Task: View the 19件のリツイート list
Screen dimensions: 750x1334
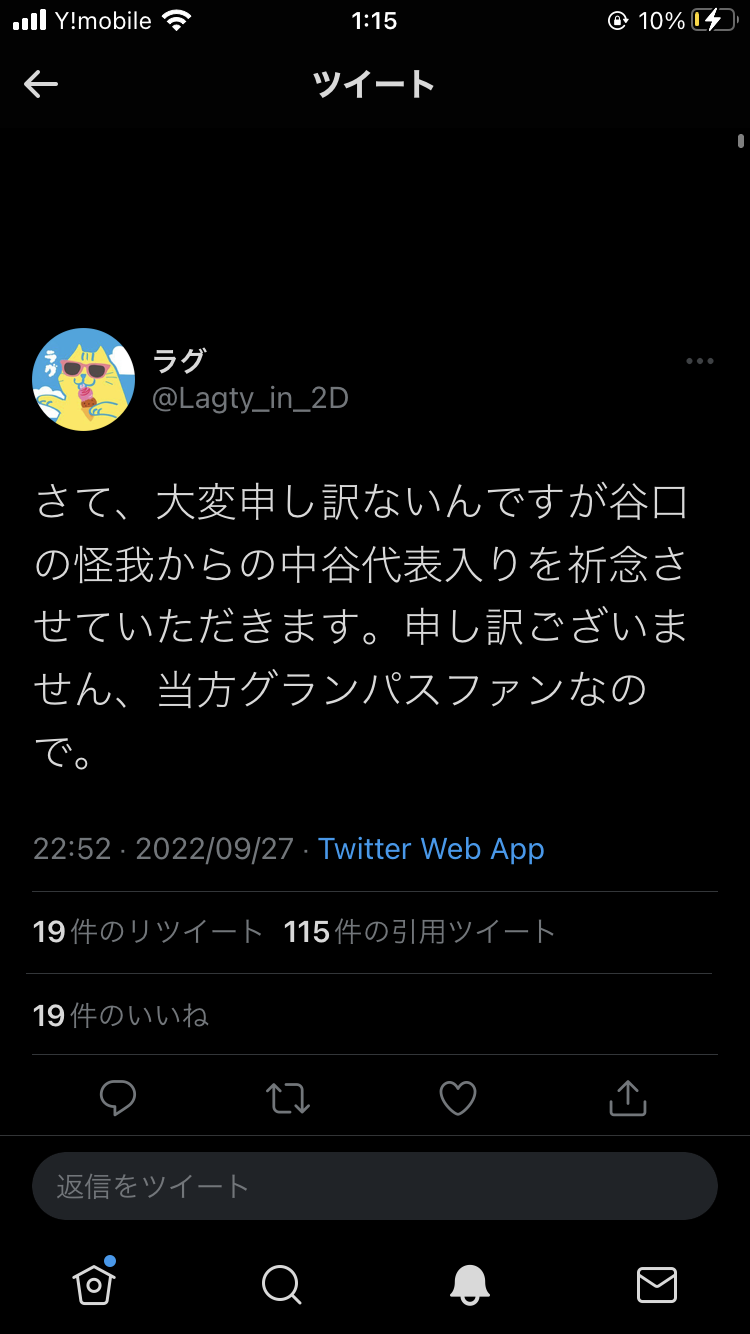Action: point(148,932)
